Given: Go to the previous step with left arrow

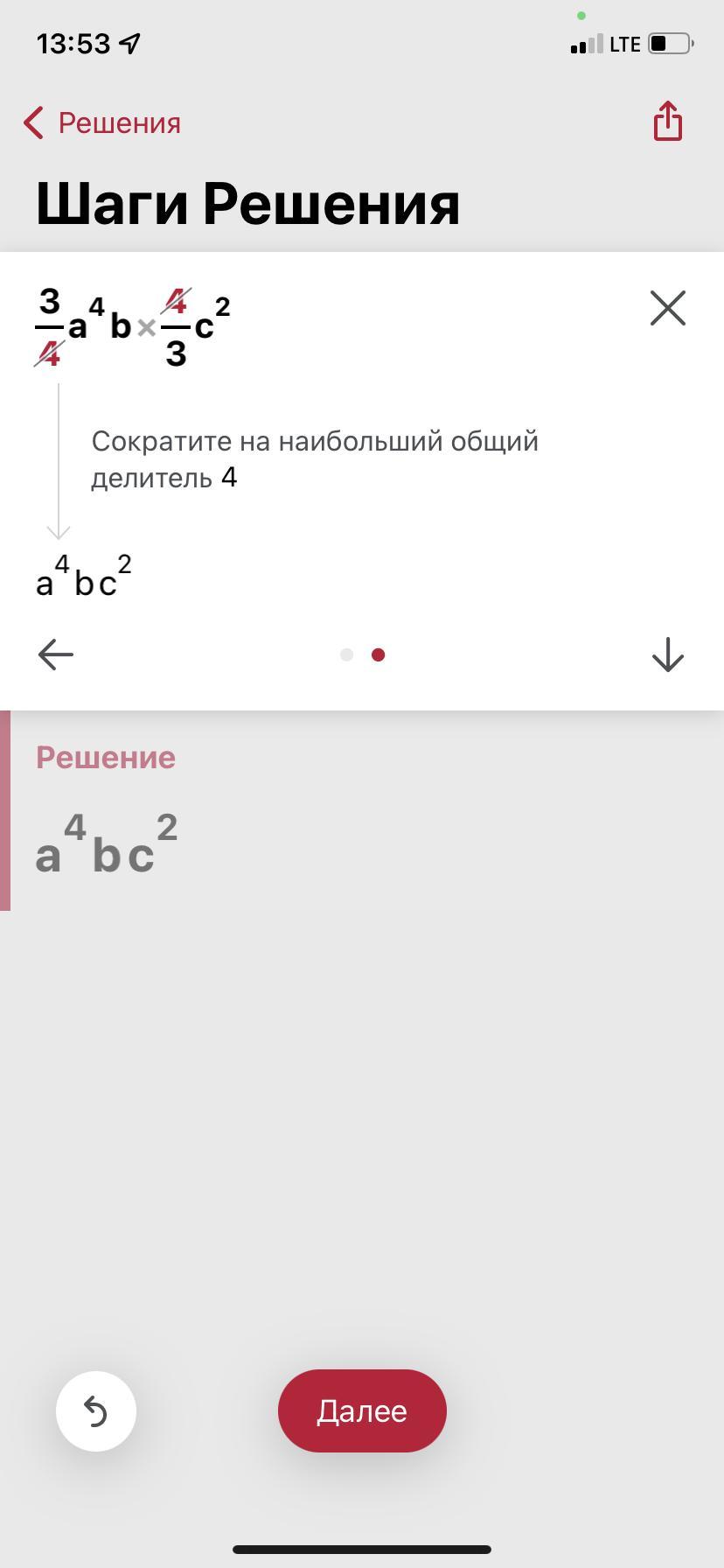Looking at the screenshot, I should pos(56,654).
